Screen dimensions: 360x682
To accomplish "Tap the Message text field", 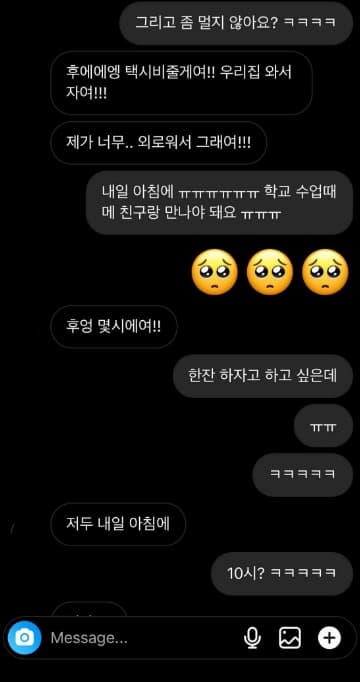I will tap(141, 638).
